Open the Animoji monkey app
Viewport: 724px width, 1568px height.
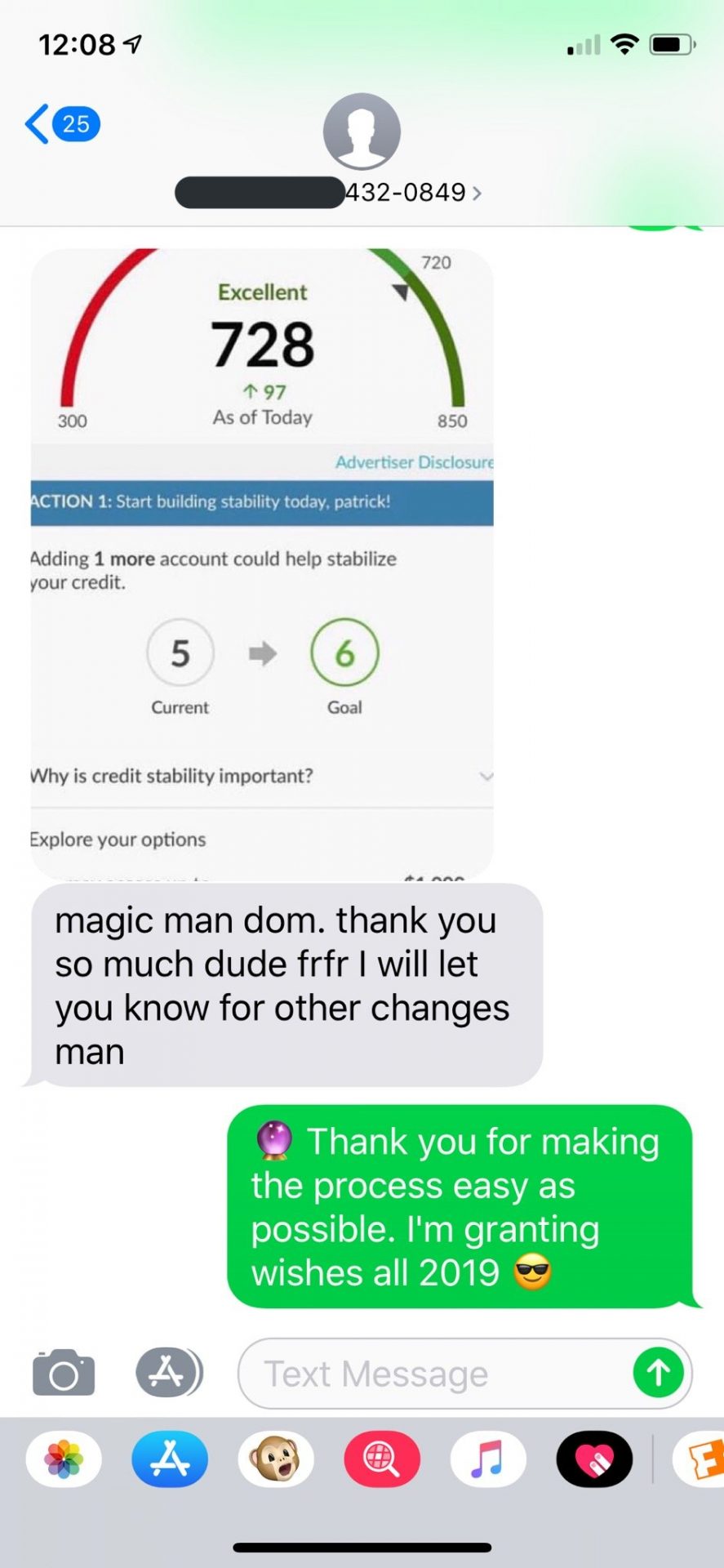pyautogui.click(x=276, y=1459)
